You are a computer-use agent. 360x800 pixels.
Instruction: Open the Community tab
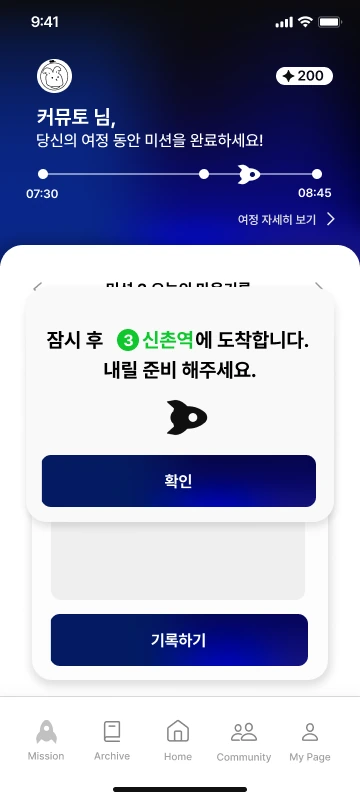(x=244, y=741)
